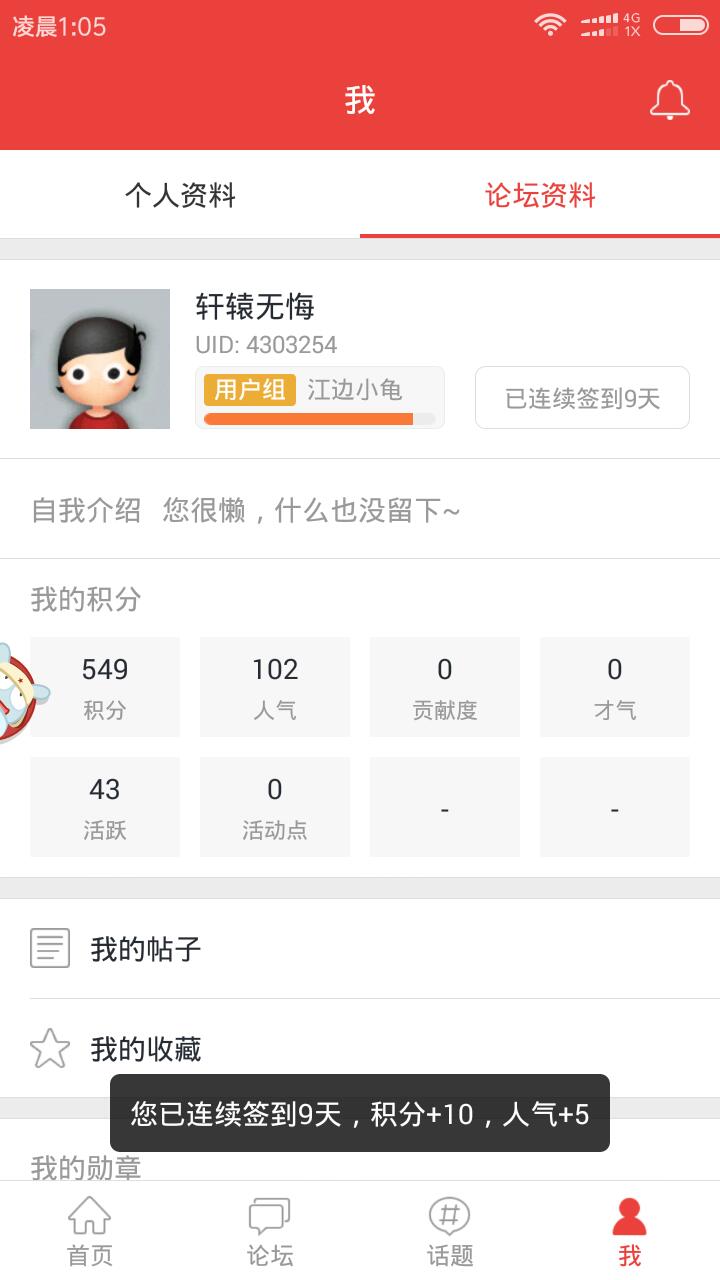Tap the 已连续签到9天 check-in button
The width and height of the screenshot is (720, 1280).
582,398
